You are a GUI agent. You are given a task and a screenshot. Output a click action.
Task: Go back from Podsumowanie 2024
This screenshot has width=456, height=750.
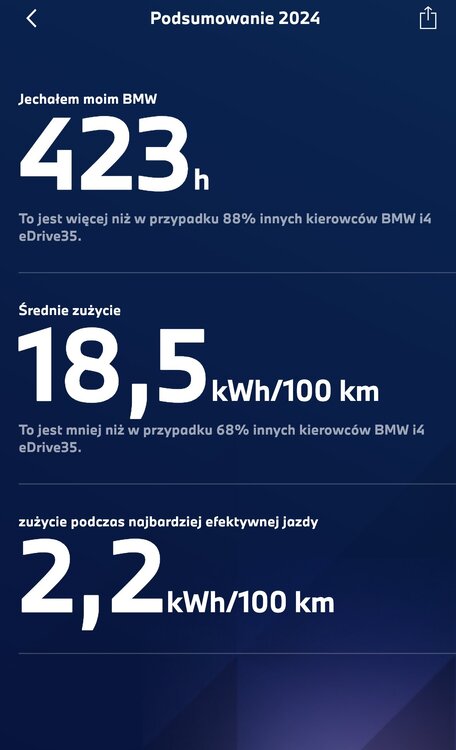32,19
